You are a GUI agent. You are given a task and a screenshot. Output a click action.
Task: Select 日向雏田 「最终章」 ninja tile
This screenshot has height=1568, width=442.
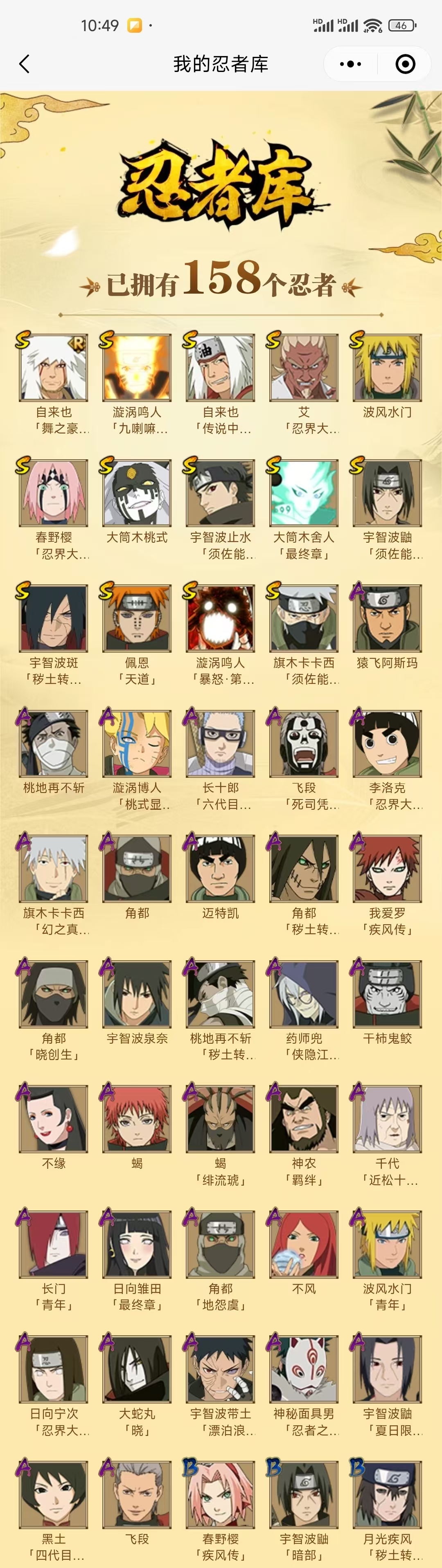(x=137, y=1244)
